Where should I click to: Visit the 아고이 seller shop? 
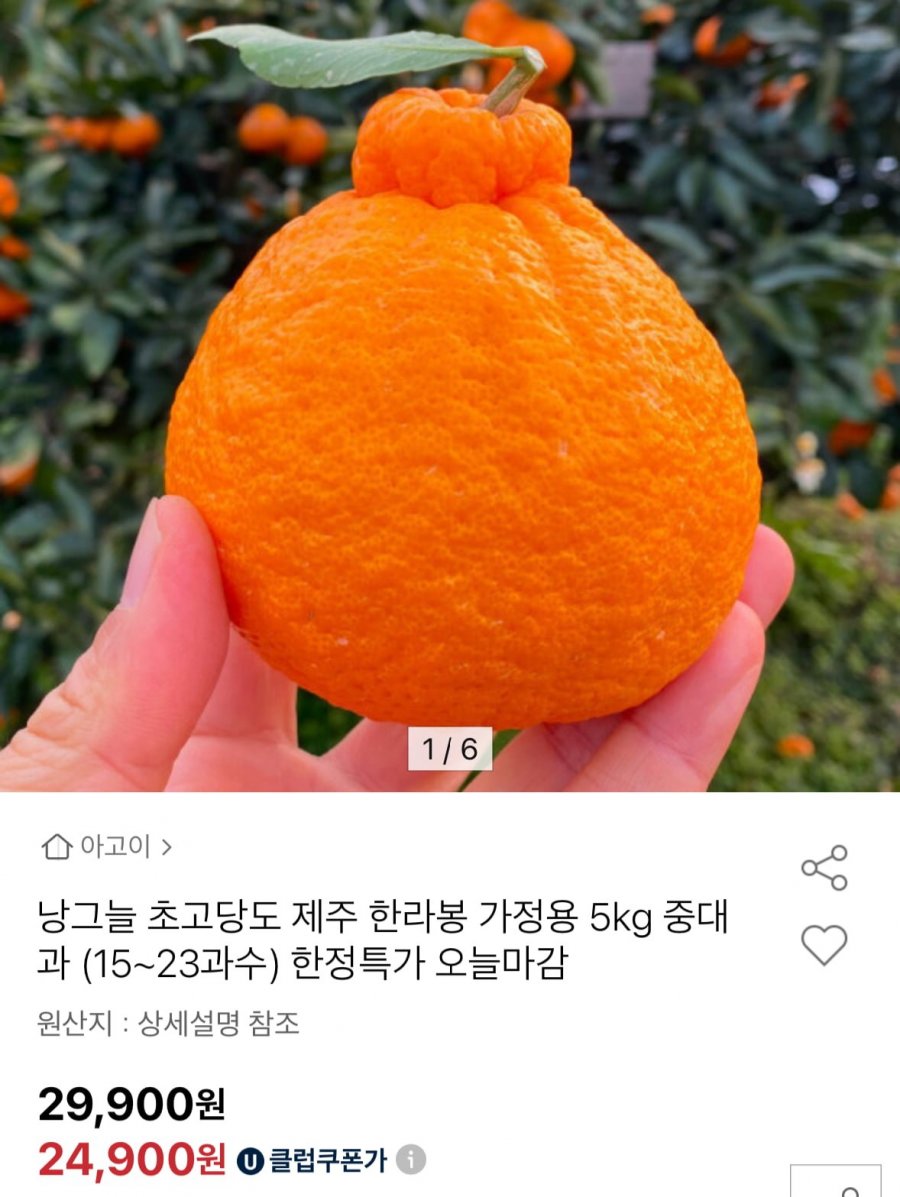coord(108,848)
